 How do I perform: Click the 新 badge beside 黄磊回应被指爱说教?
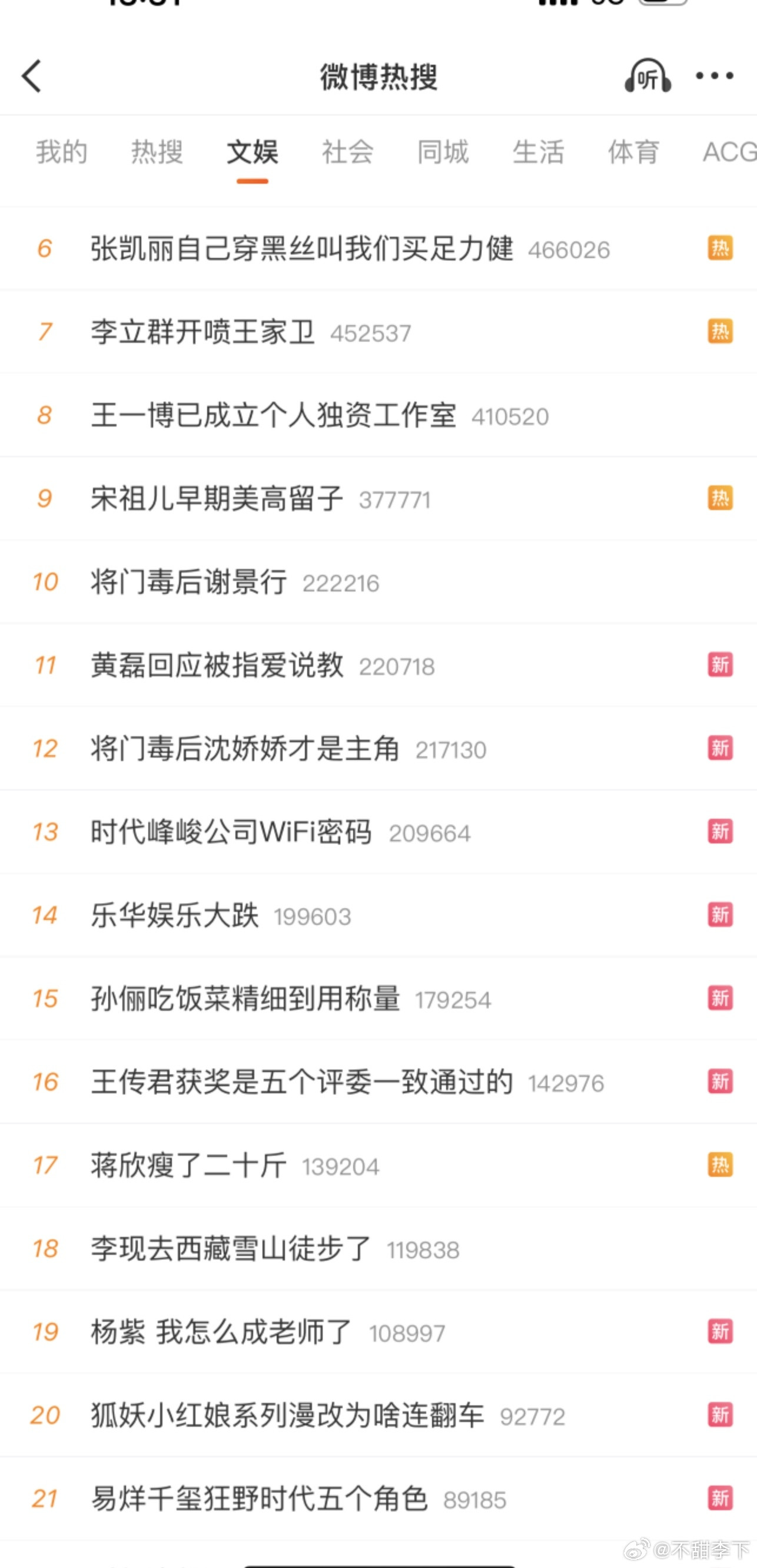coord(720,665)
